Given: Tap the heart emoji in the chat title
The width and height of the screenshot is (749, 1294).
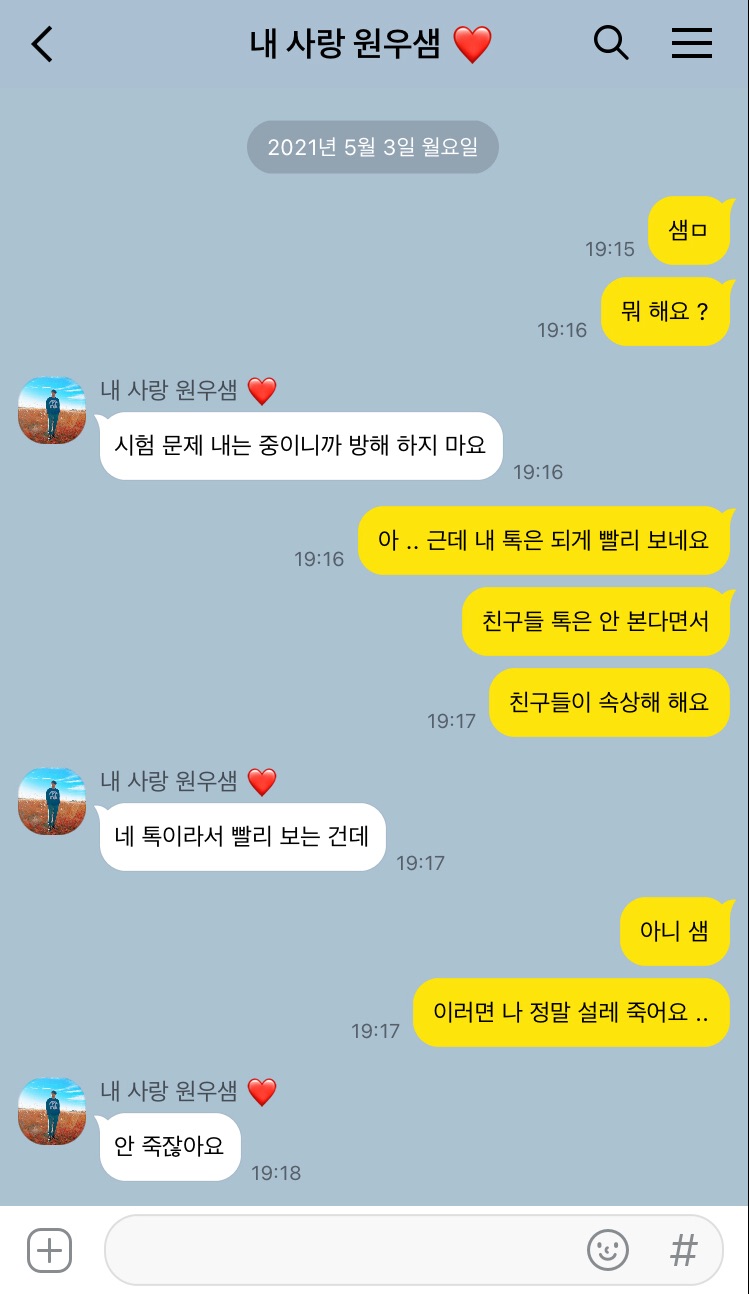Looking at the screenshot, I should (473, 42).
